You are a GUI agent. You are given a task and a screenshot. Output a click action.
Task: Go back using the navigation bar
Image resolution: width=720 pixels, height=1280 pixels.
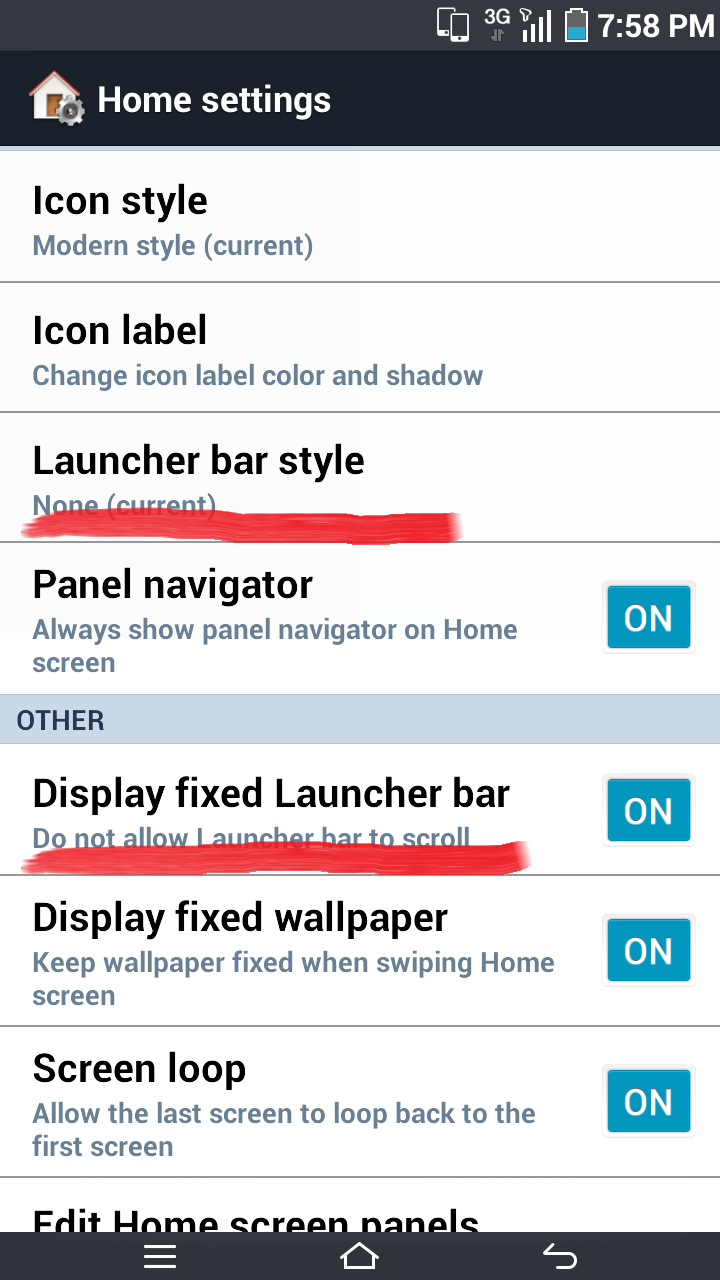(x=560, y=1256)
